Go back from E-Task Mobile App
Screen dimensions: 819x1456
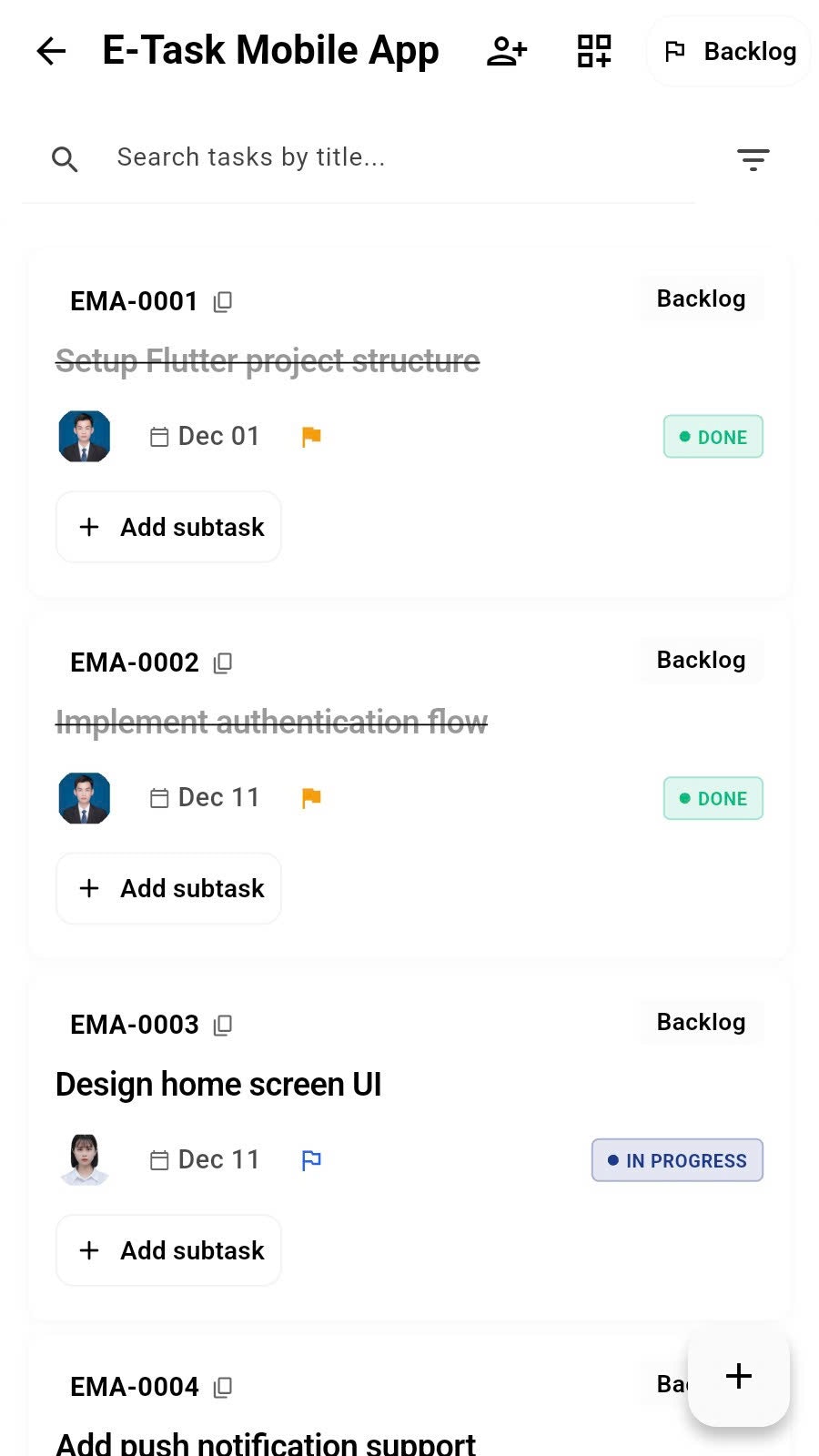coord(52,51)
